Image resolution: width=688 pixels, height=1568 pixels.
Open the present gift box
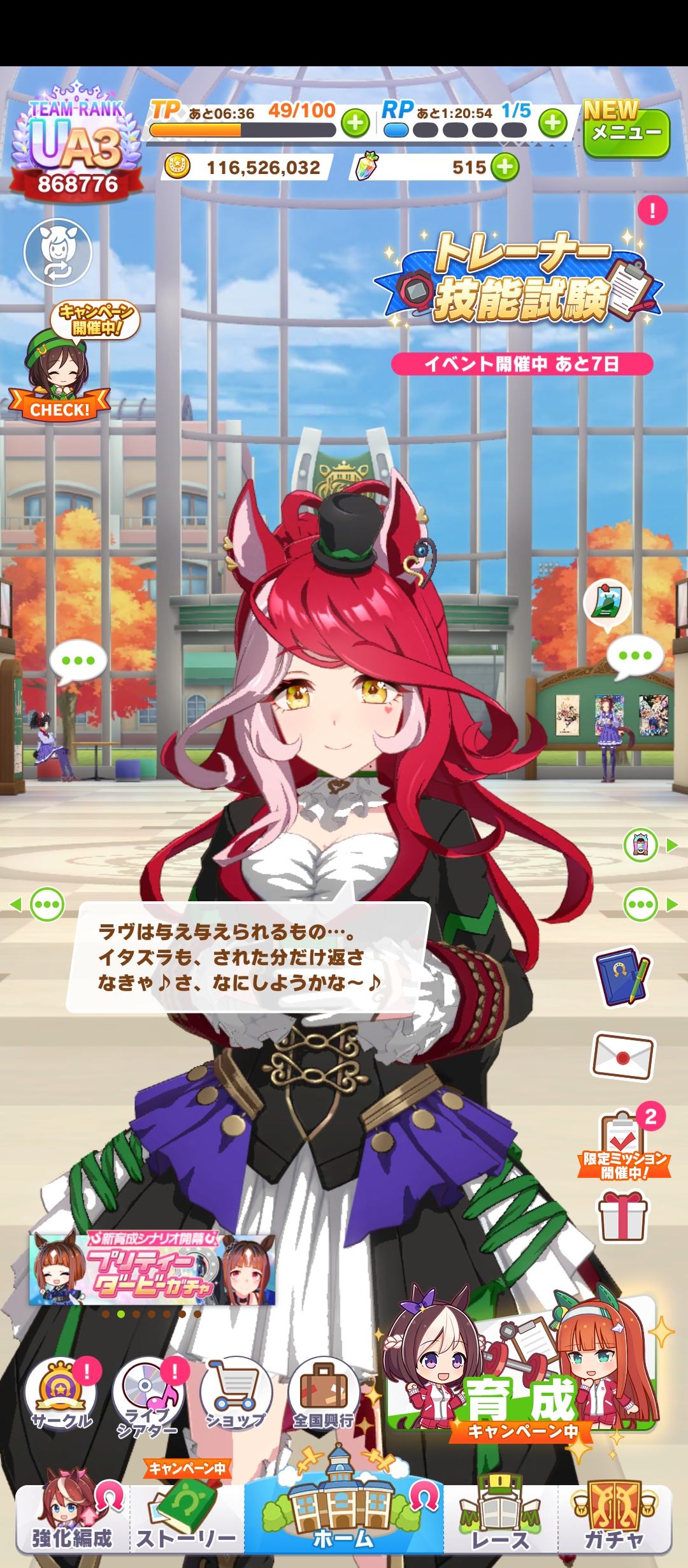(x=622, y=1217)
